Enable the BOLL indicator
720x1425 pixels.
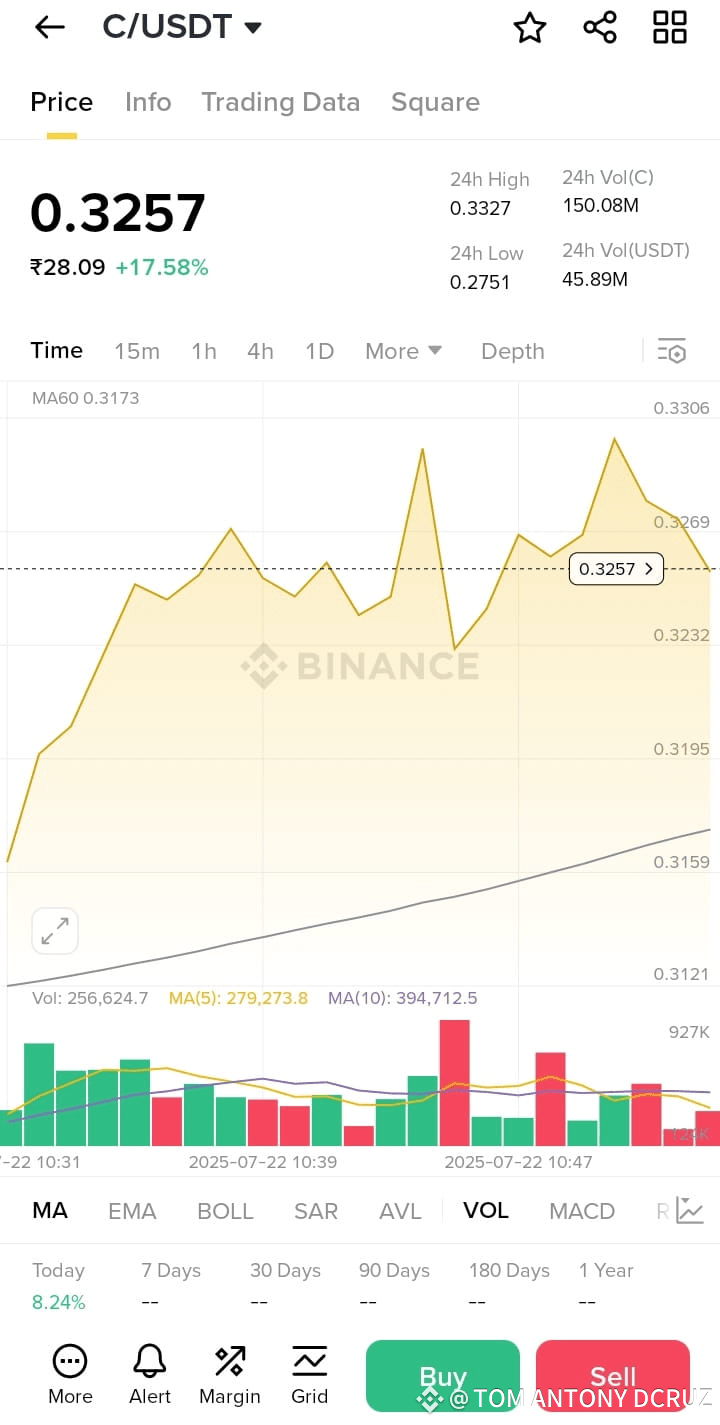pyautogui.click(x=225, y=1211)
